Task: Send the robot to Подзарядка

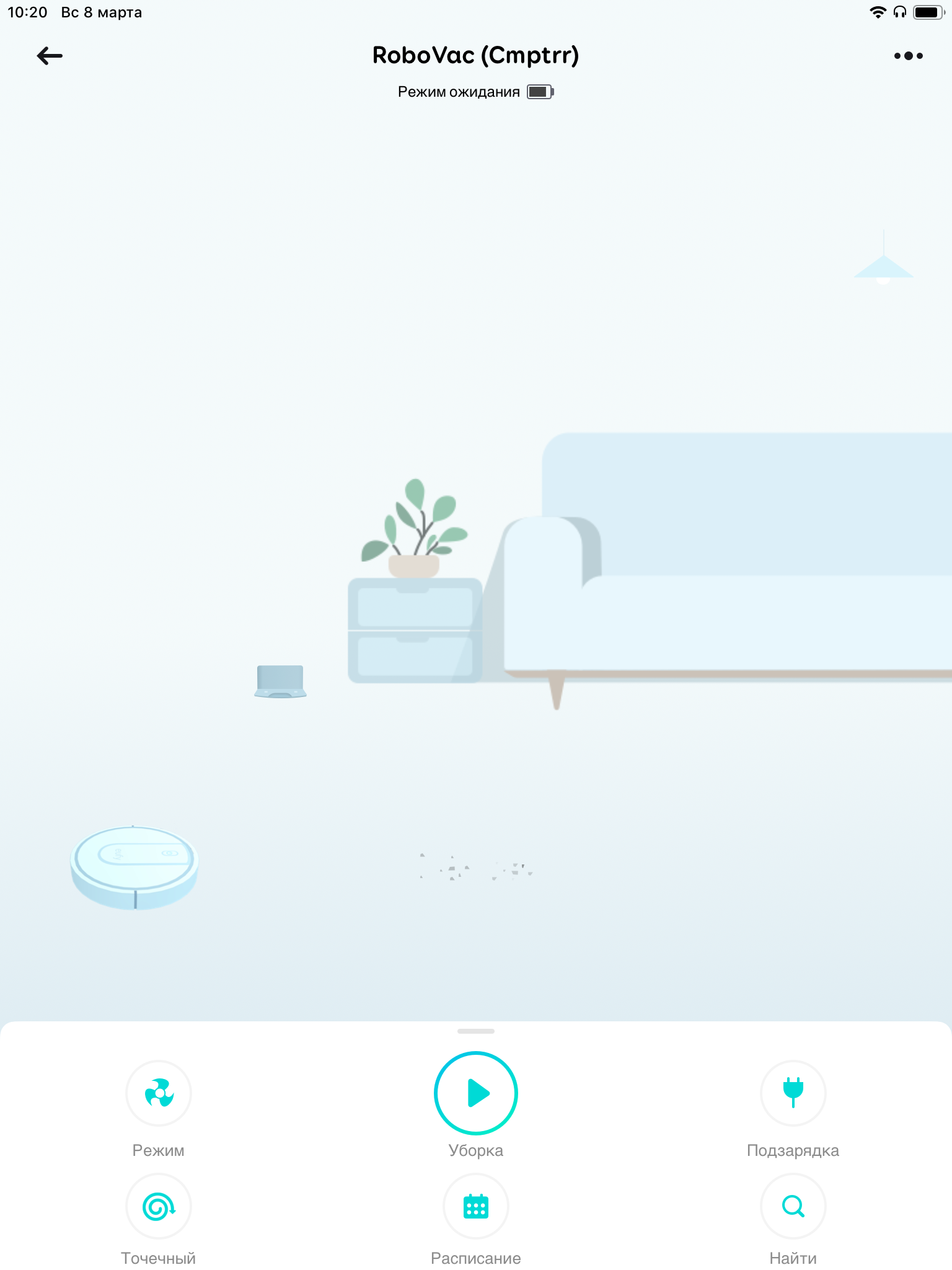Action: 793,1093
